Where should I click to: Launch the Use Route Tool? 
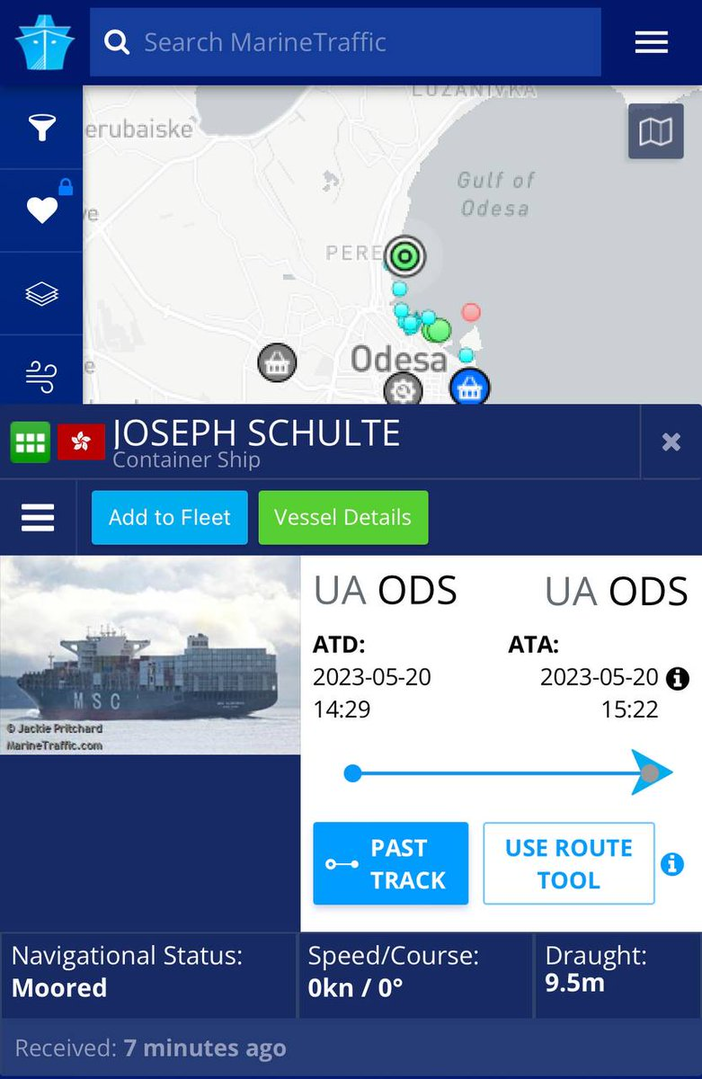(x=568, y=864)
